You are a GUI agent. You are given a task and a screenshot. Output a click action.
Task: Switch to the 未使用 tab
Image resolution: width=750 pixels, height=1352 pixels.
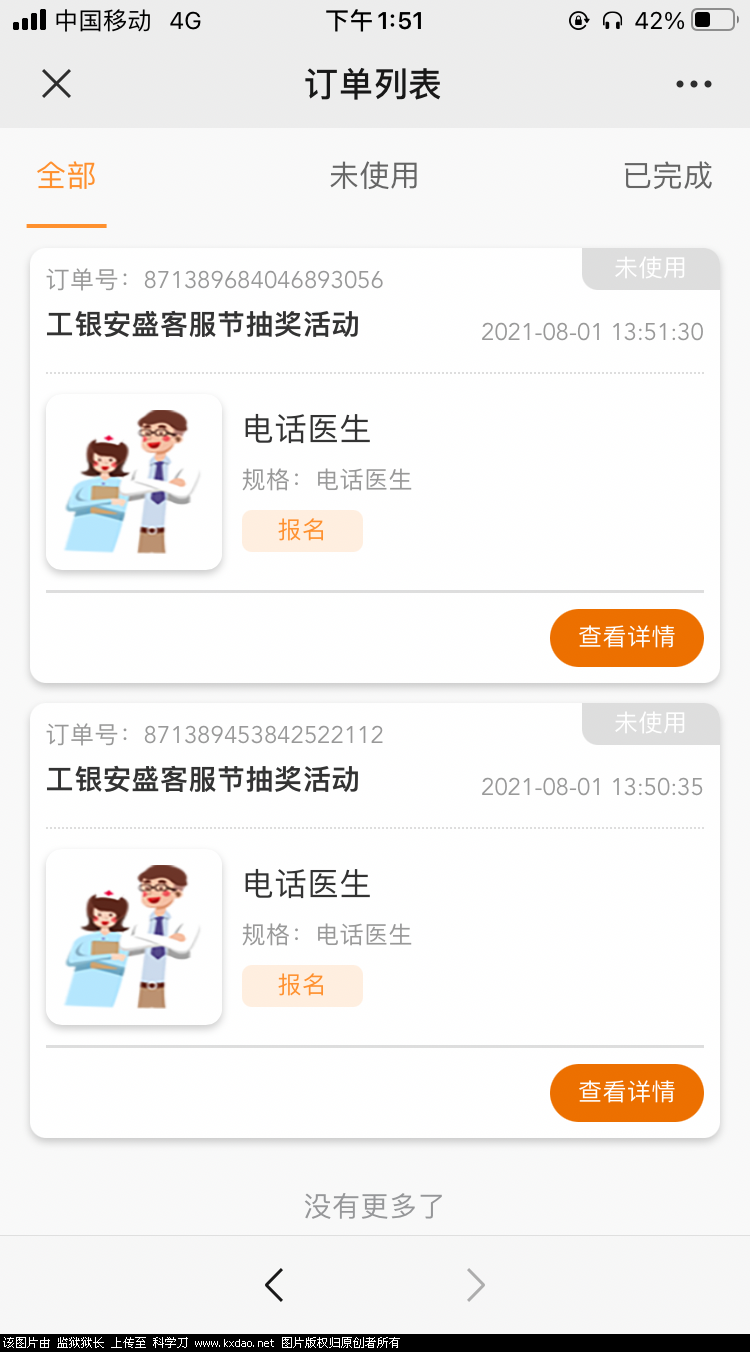tap(374, 176)
